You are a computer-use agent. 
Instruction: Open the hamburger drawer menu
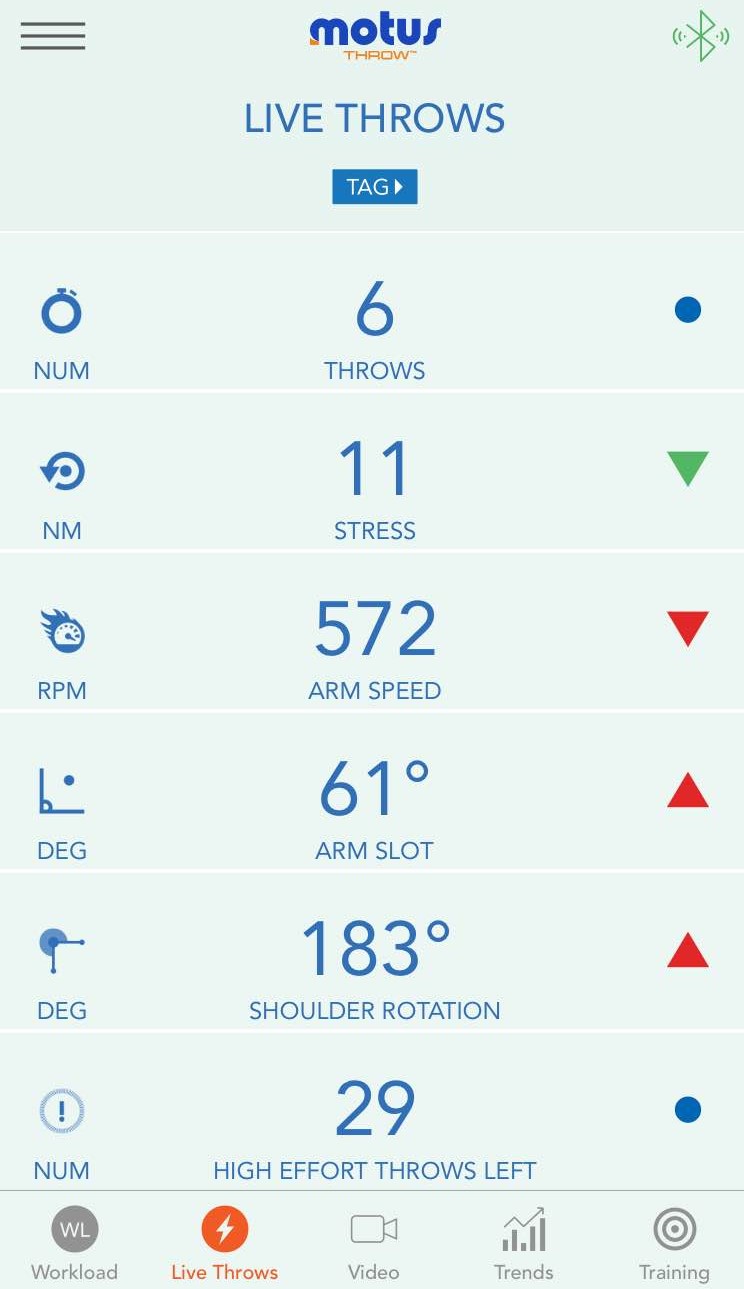[x=52, y=35]
